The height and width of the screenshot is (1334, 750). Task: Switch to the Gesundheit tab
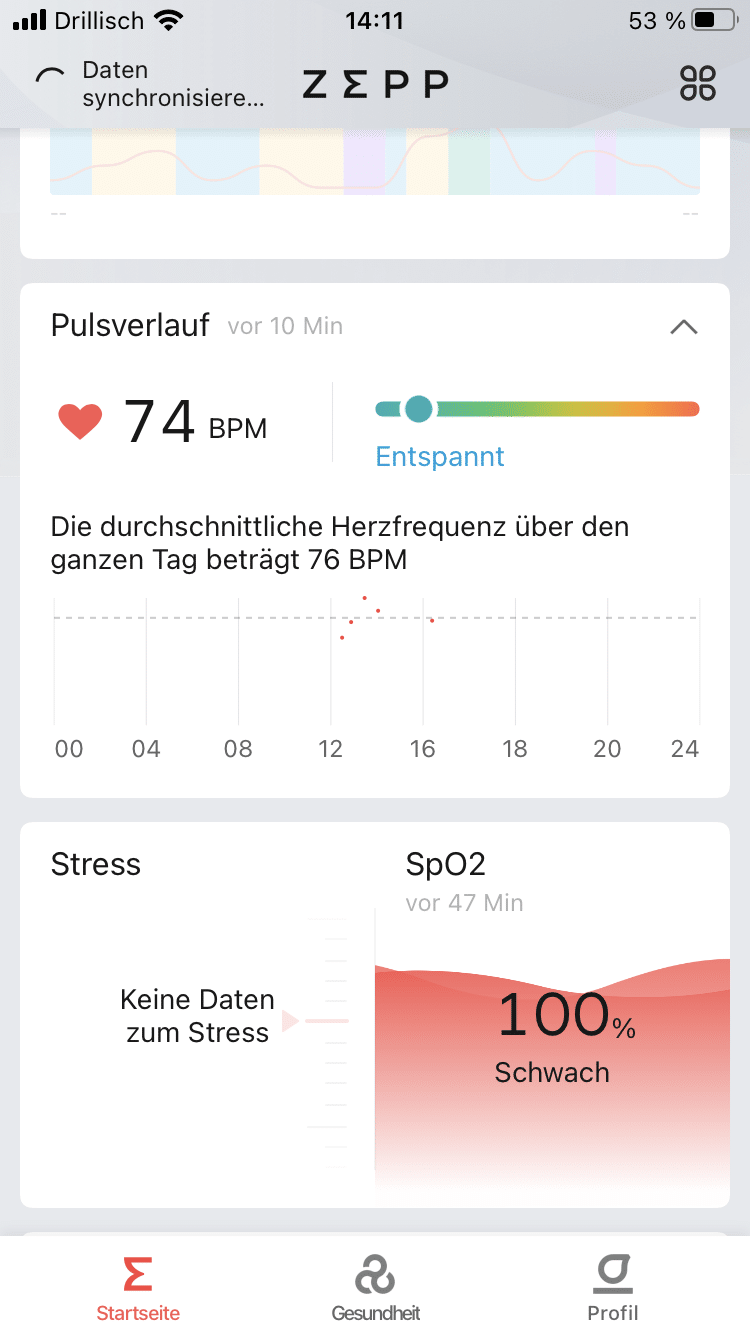[375, 1289]
